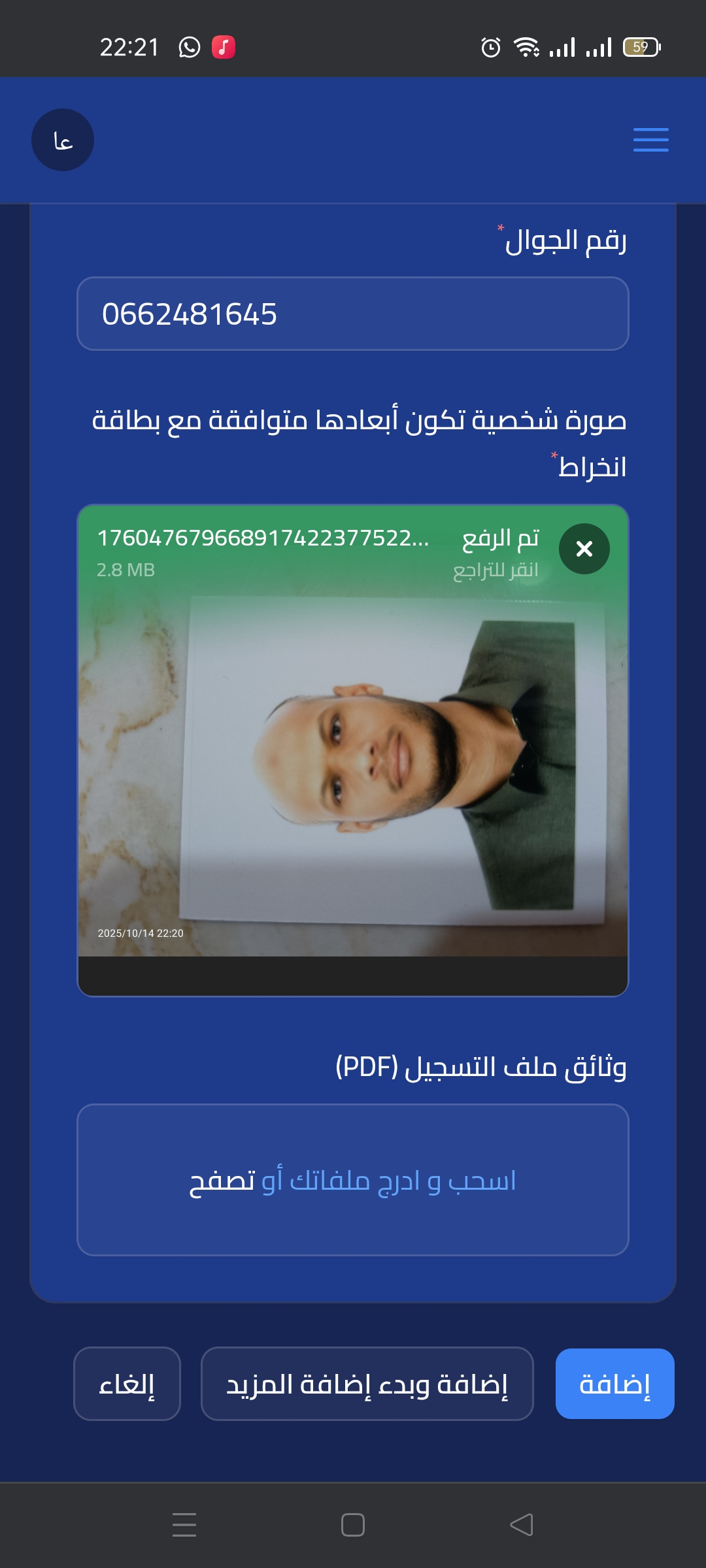Edit the mobile number field
706x1568 pixels.
point(353,314)
